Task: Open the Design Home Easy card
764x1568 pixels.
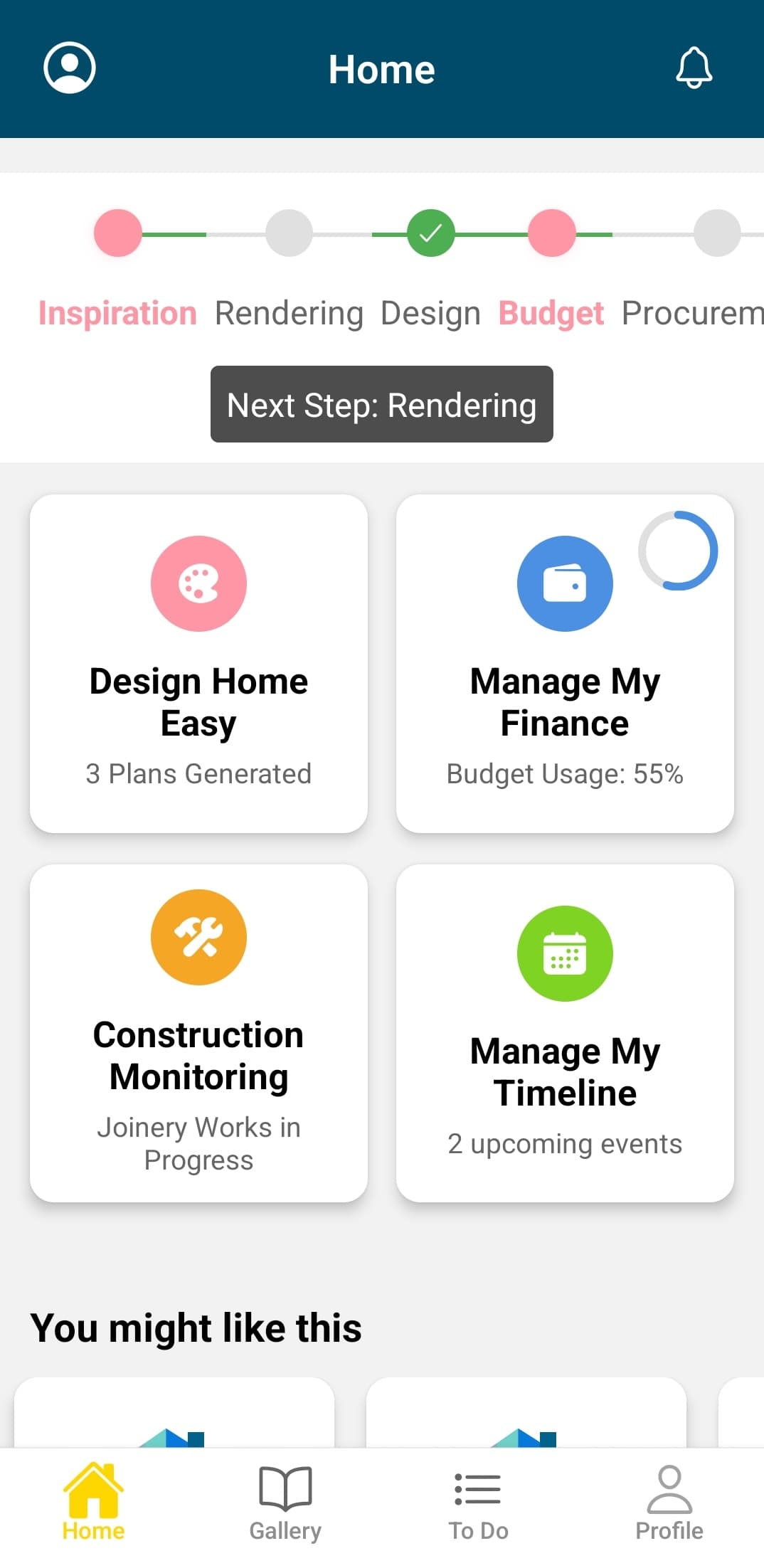Action: coord(198,662)
